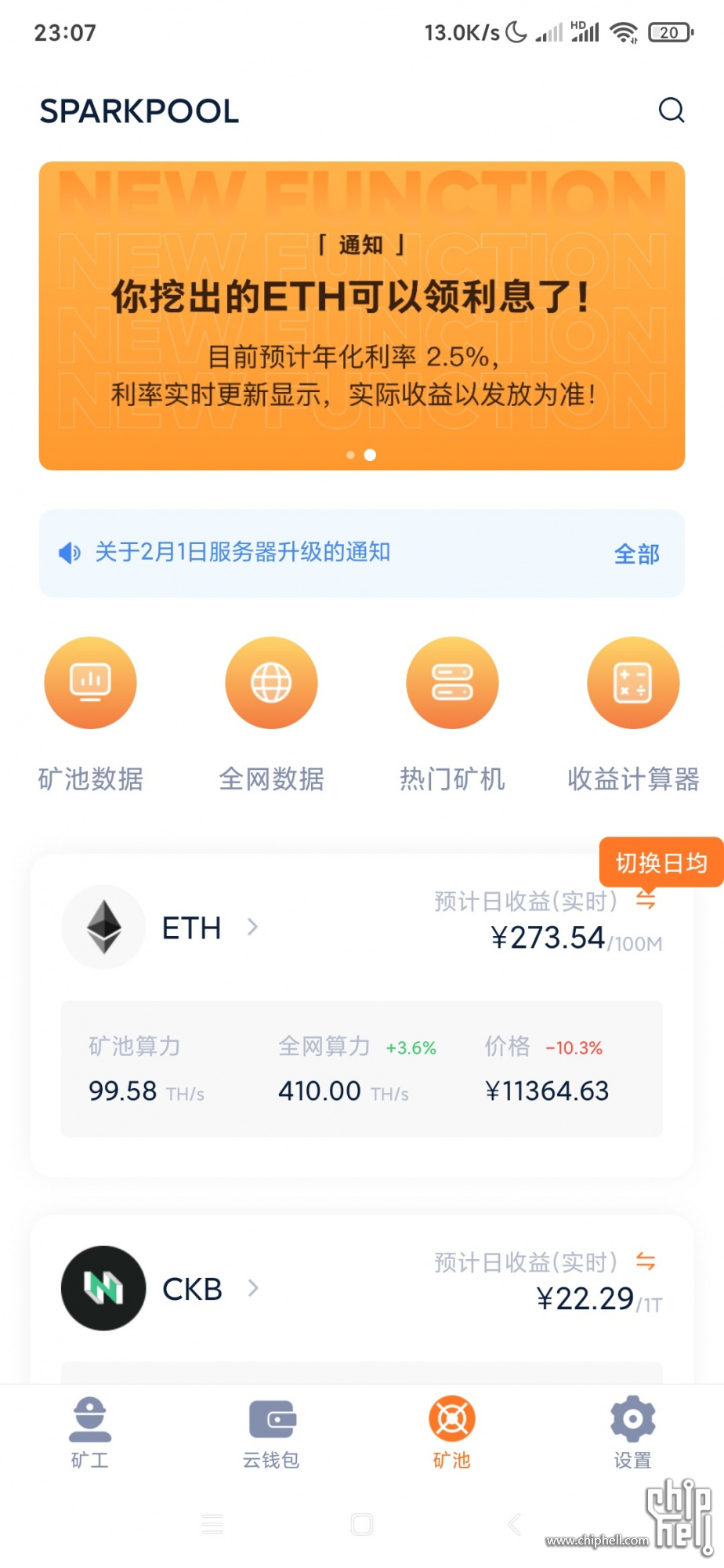724x1568 pixels.
Task: Open the Feb 1 server upgrade notice
Action: click(243, 552)
